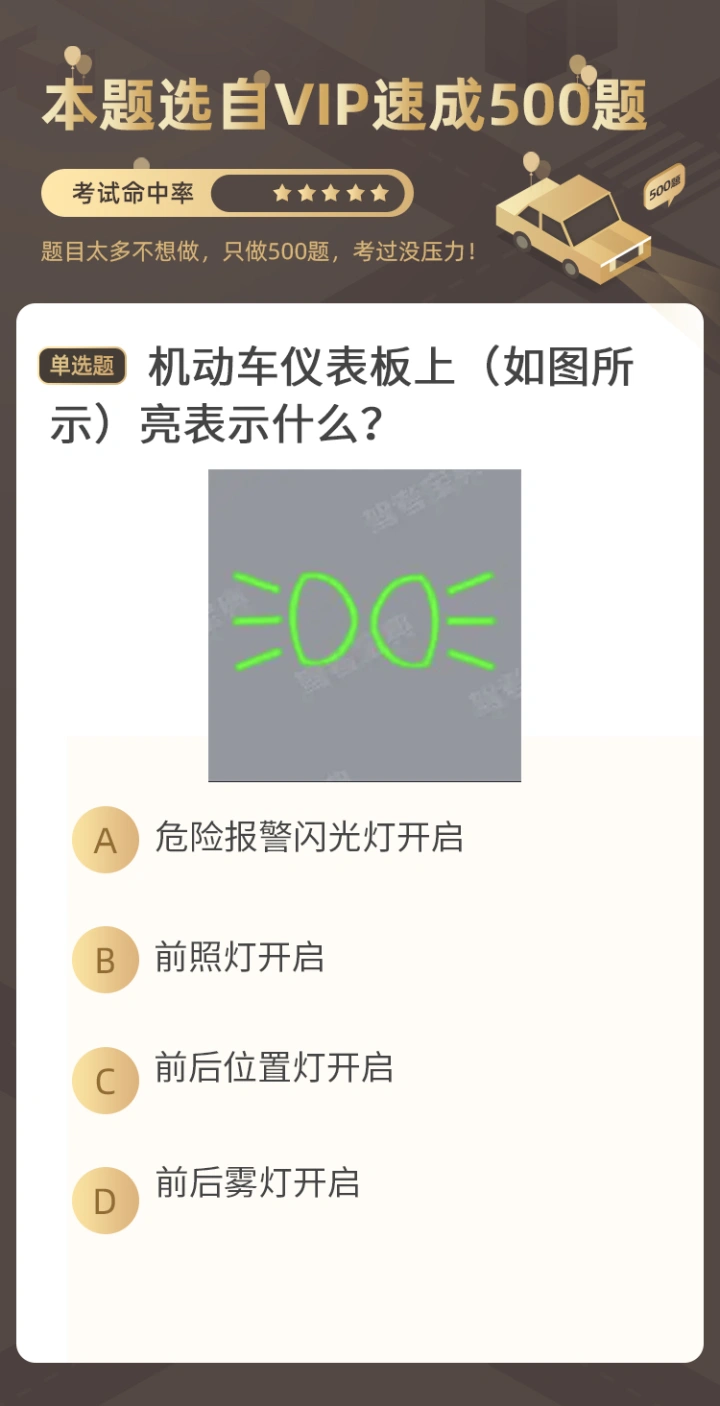Select option D 前后雾灯开启
720x1406 pixels.
(257, 1183)
